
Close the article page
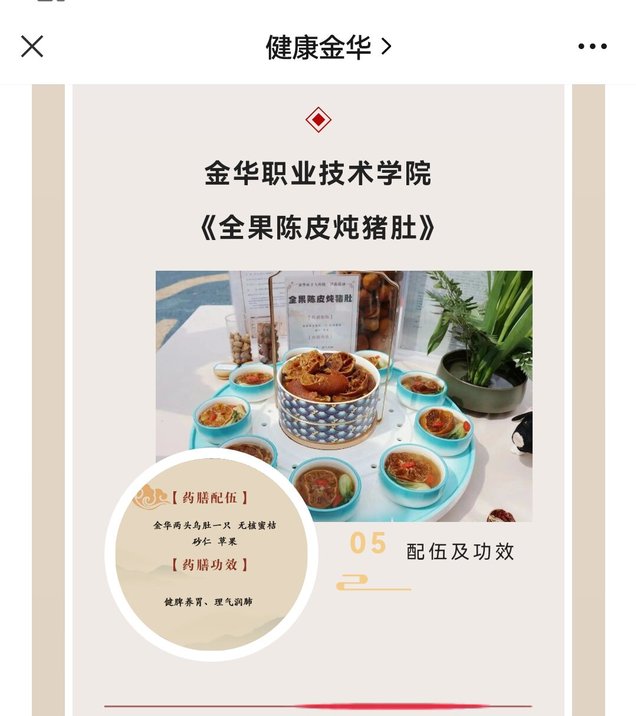point(32,46)
